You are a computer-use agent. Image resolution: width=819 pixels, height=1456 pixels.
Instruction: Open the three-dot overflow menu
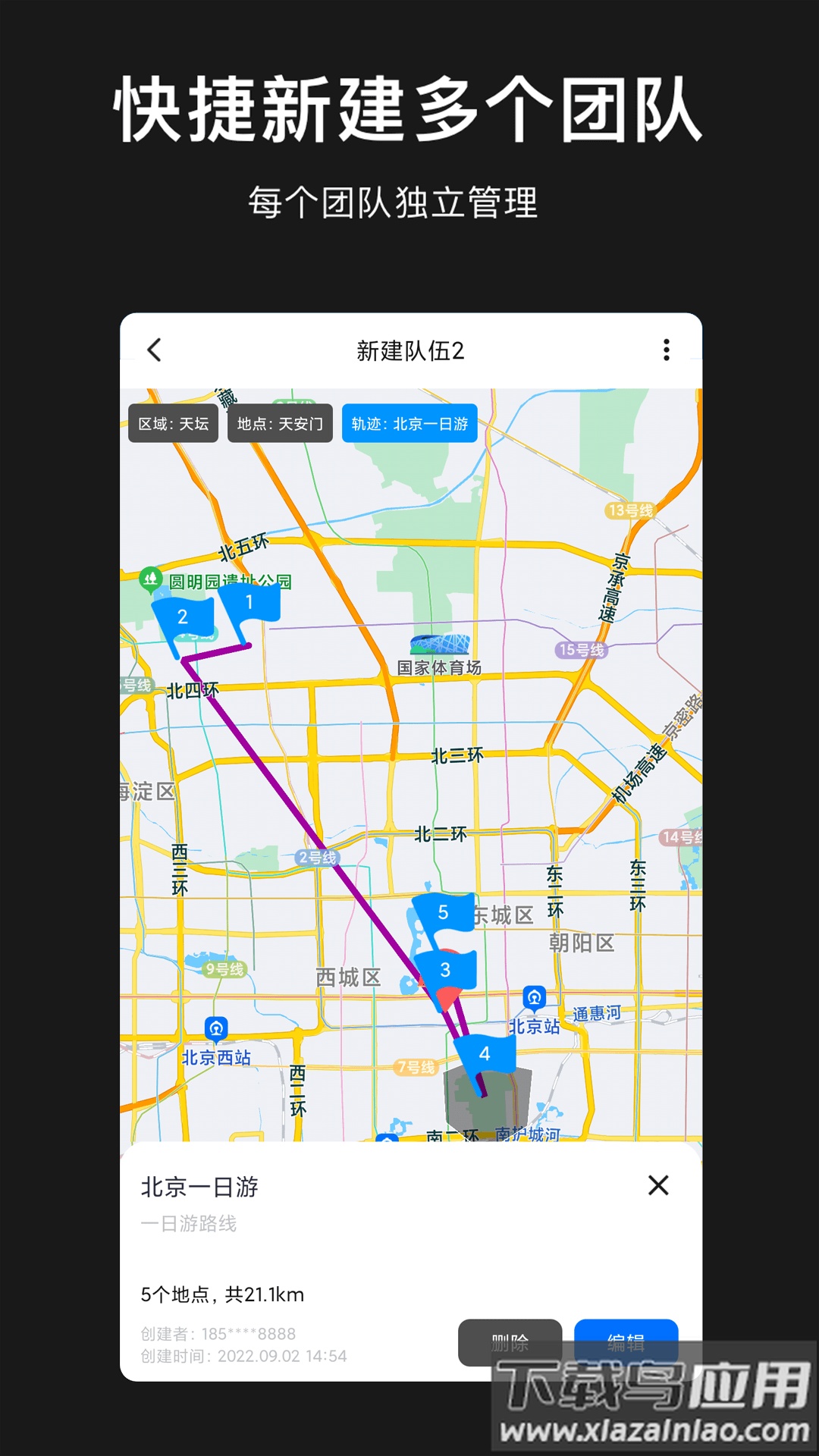[x=667, y=349]
